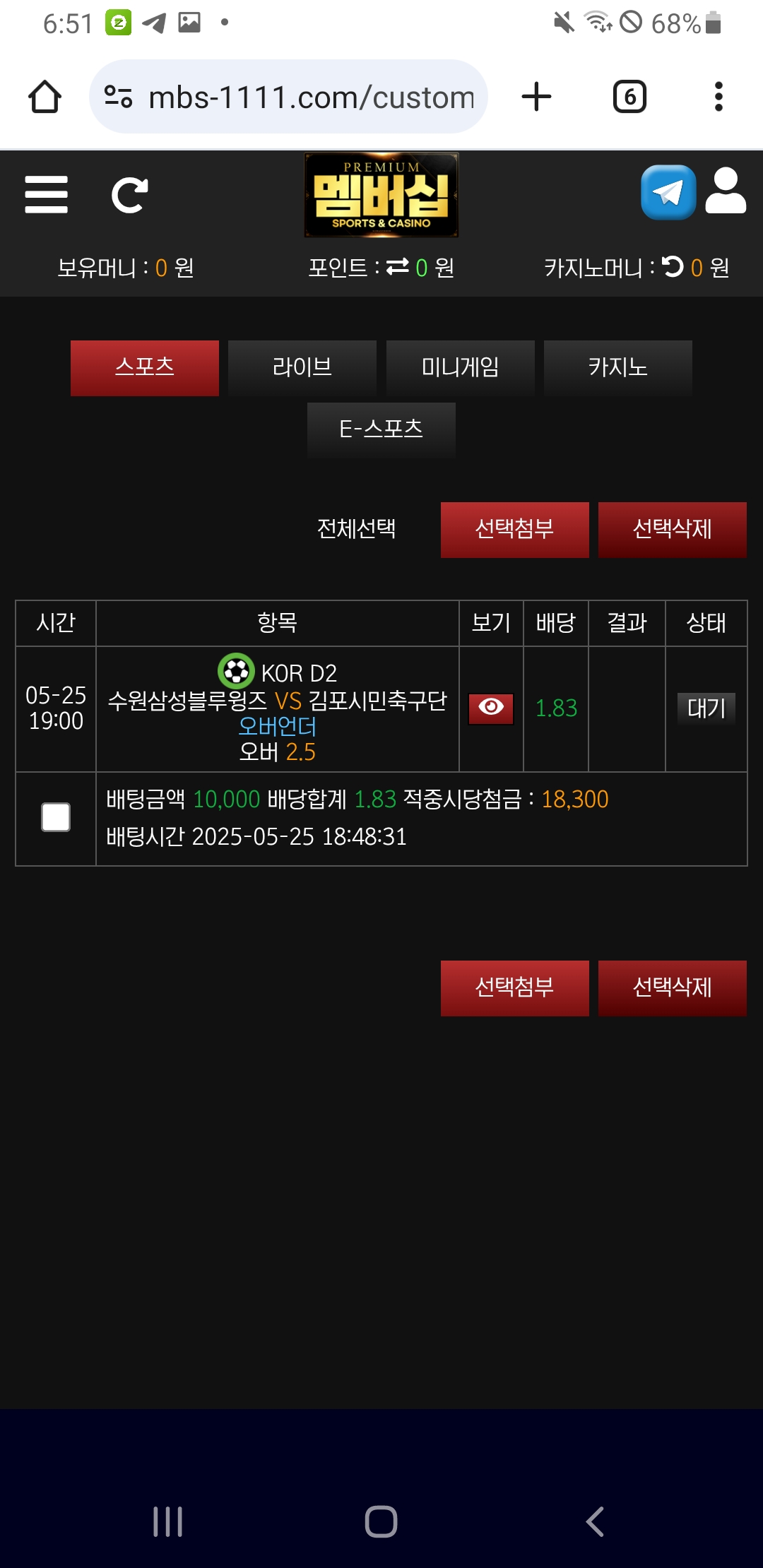The height and width of the screenshot is (1568, 763).
Task: Tap the browser address bar
Action: pos(290,97)
